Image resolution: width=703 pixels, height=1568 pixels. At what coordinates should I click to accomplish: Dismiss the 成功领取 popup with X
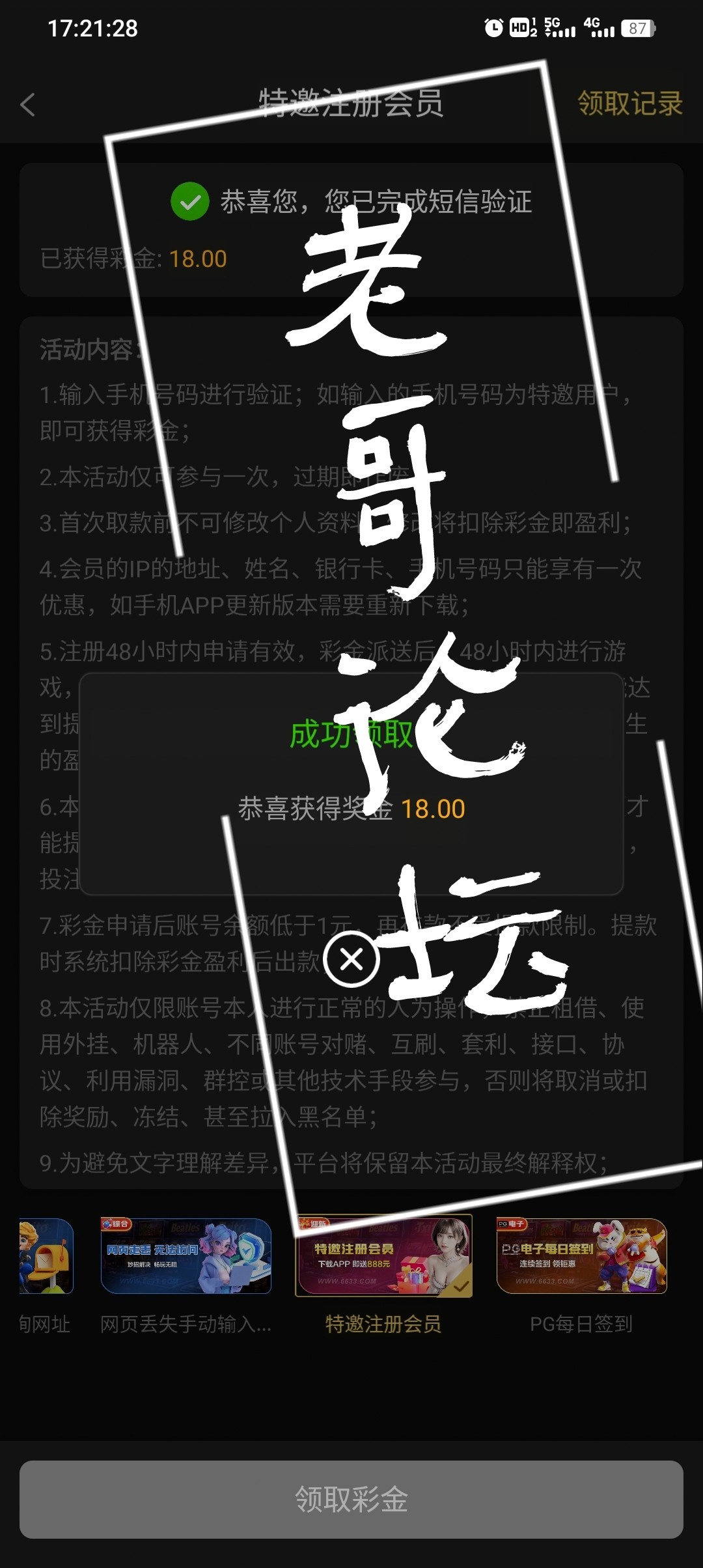coord(351,959)
